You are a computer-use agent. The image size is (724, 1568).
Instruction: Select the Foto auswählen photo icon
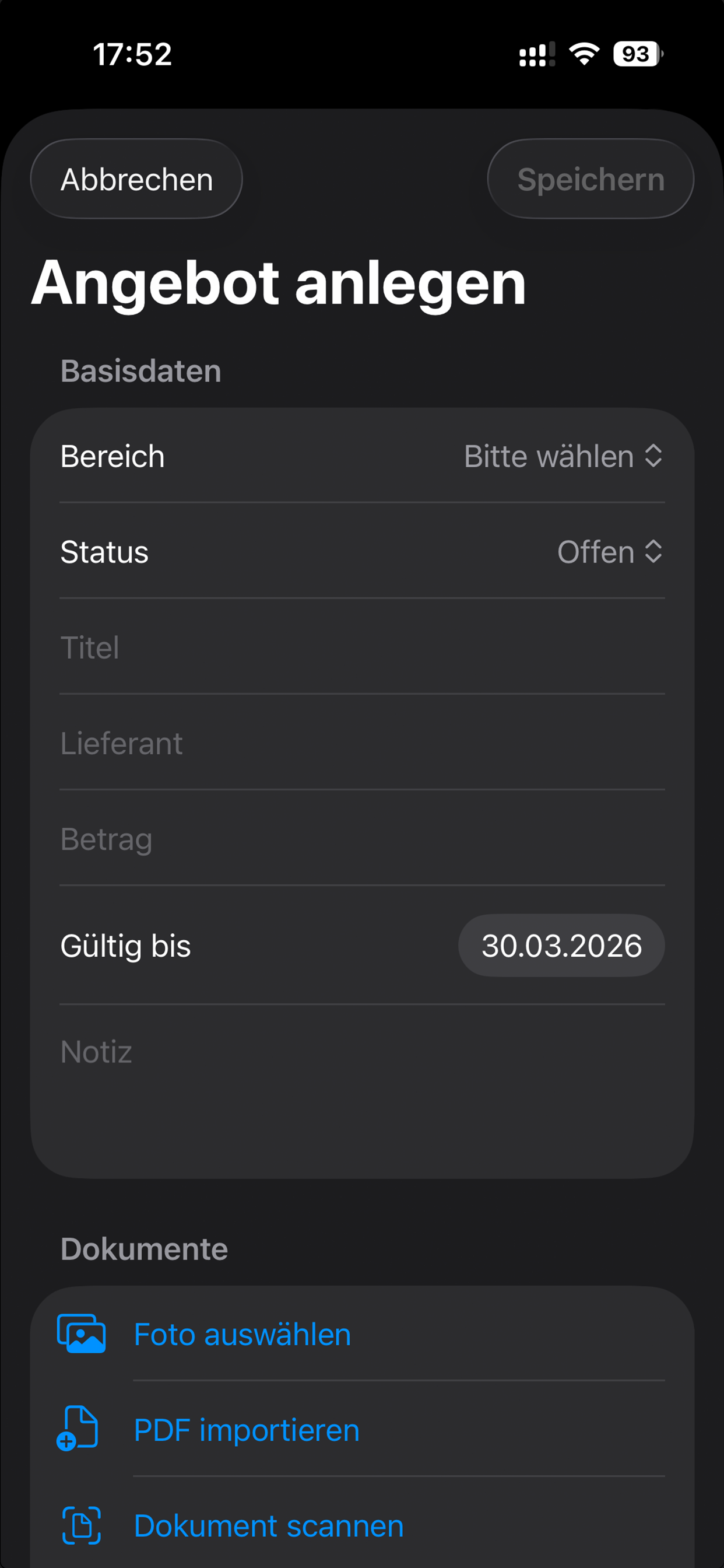[x=80, y=1333]
